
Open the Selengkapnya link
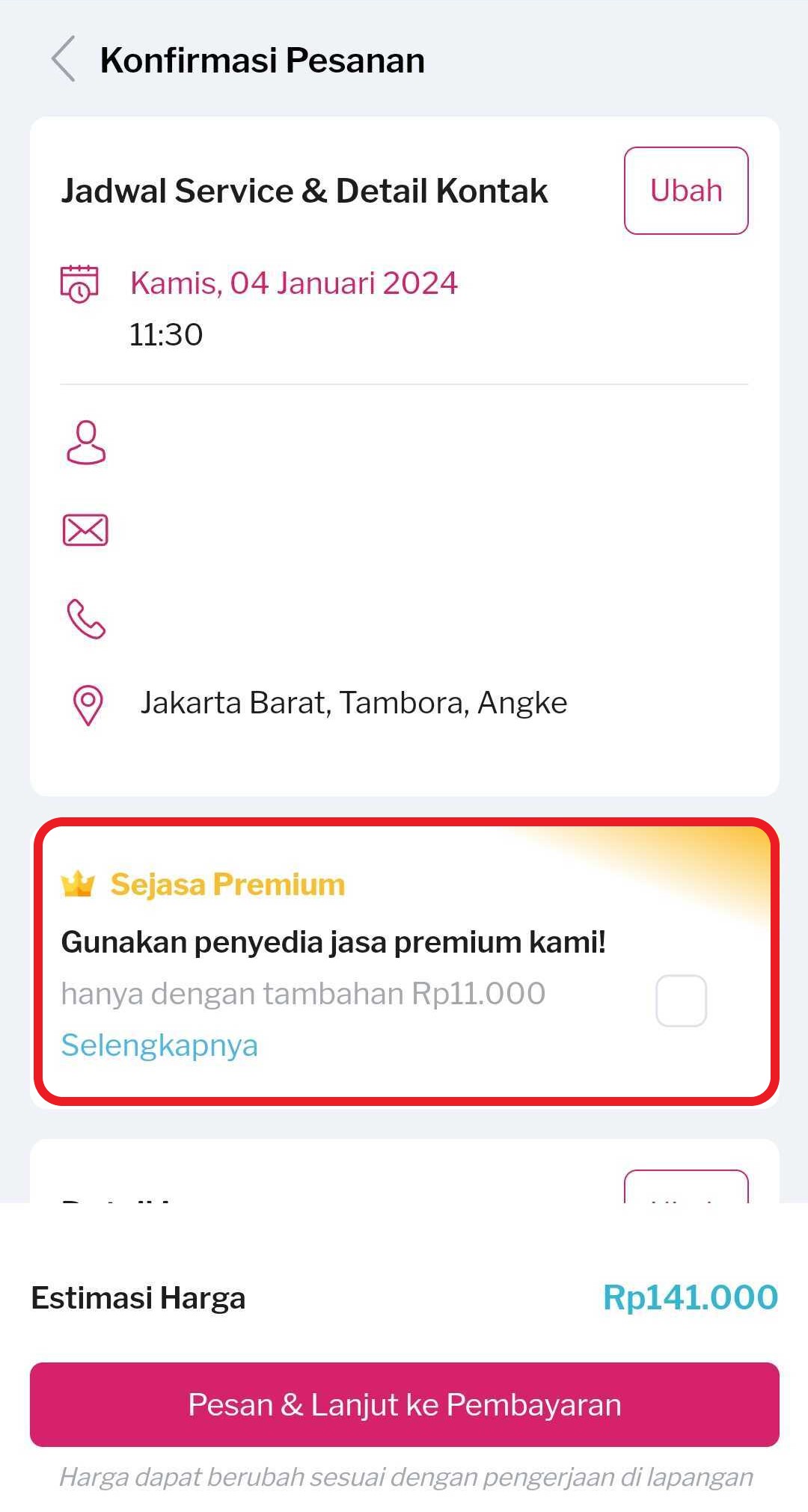[x=159, y=1045]
